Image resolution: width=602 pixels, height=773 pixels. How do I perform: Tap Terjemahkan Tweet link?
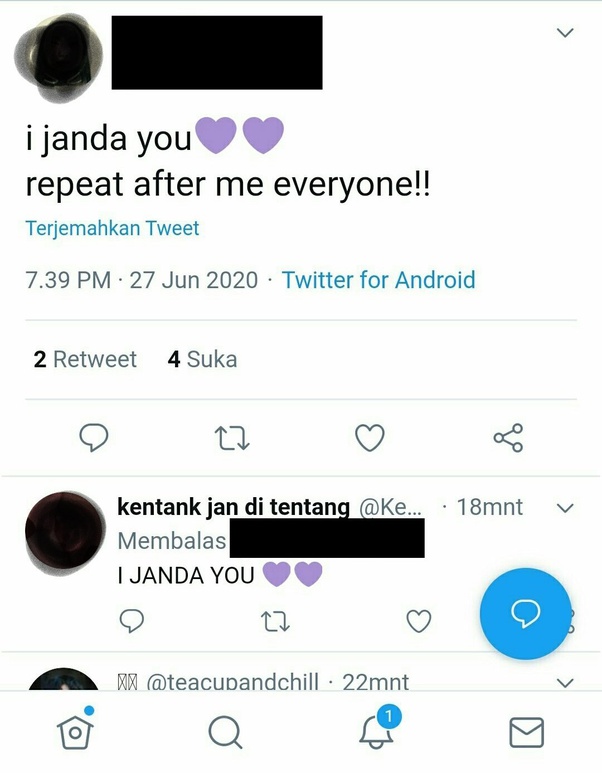tap(112, 229)
